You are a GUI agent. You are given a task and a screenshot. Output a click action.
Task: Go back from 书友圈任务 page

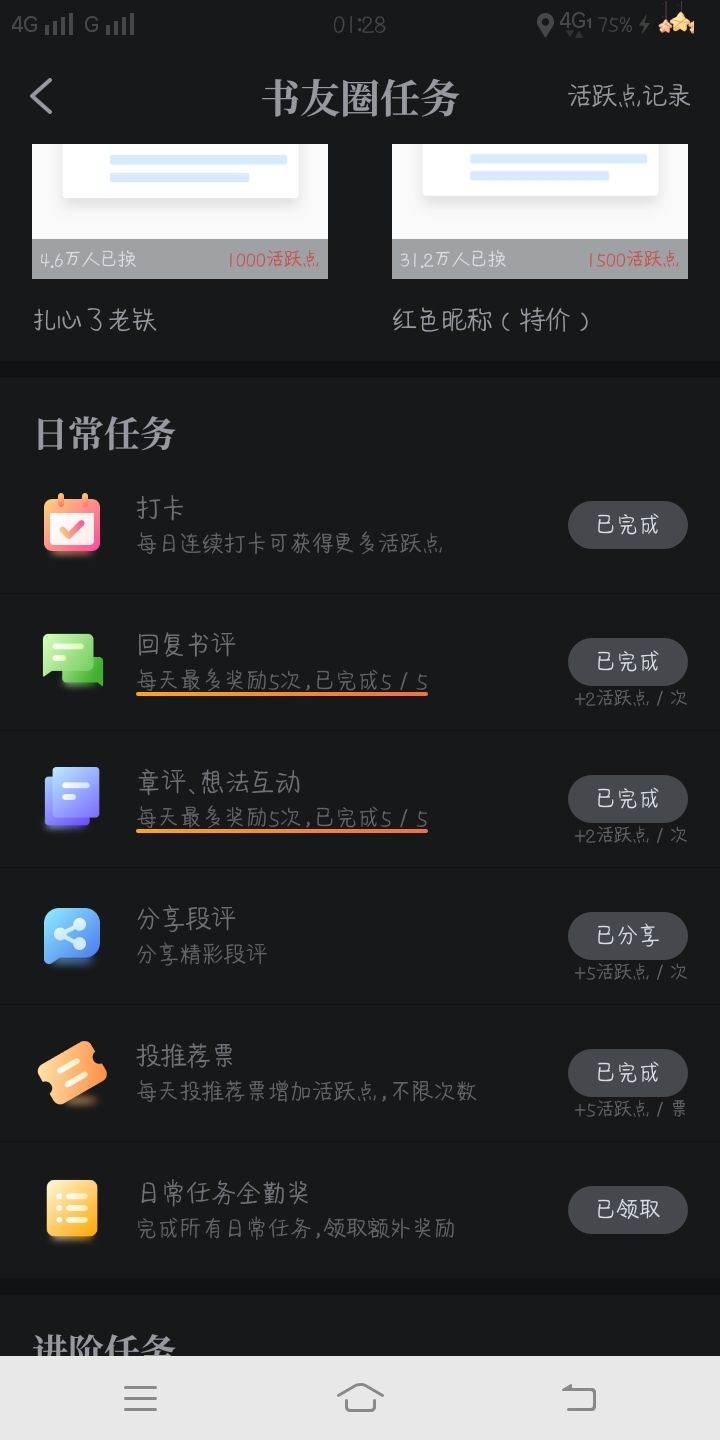tap(41, 97)
